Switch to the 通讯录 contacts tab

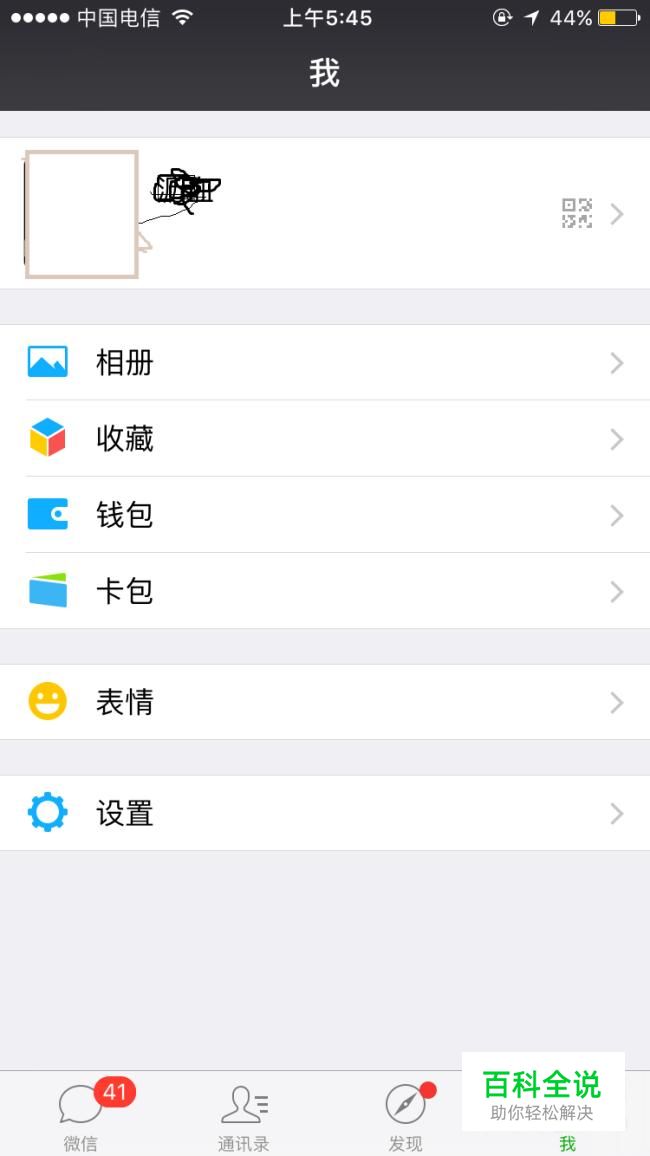(x=244, y=1115)
